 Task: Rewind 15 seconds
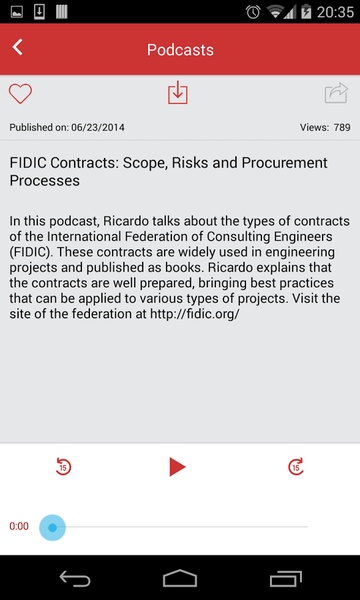(64, 467)
